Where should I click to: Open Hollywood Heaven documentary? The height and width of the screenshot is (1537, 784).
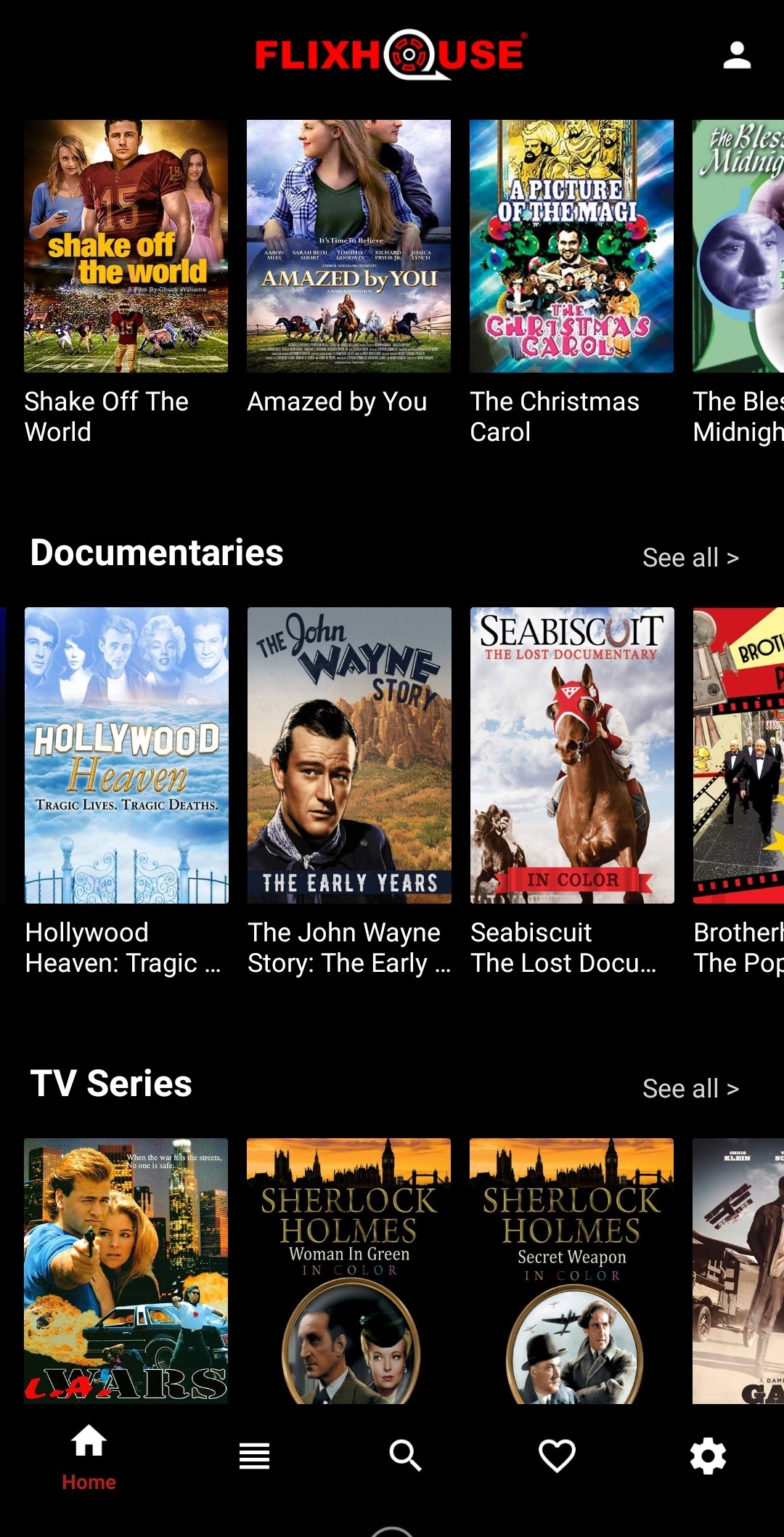[x=126, y=755]
